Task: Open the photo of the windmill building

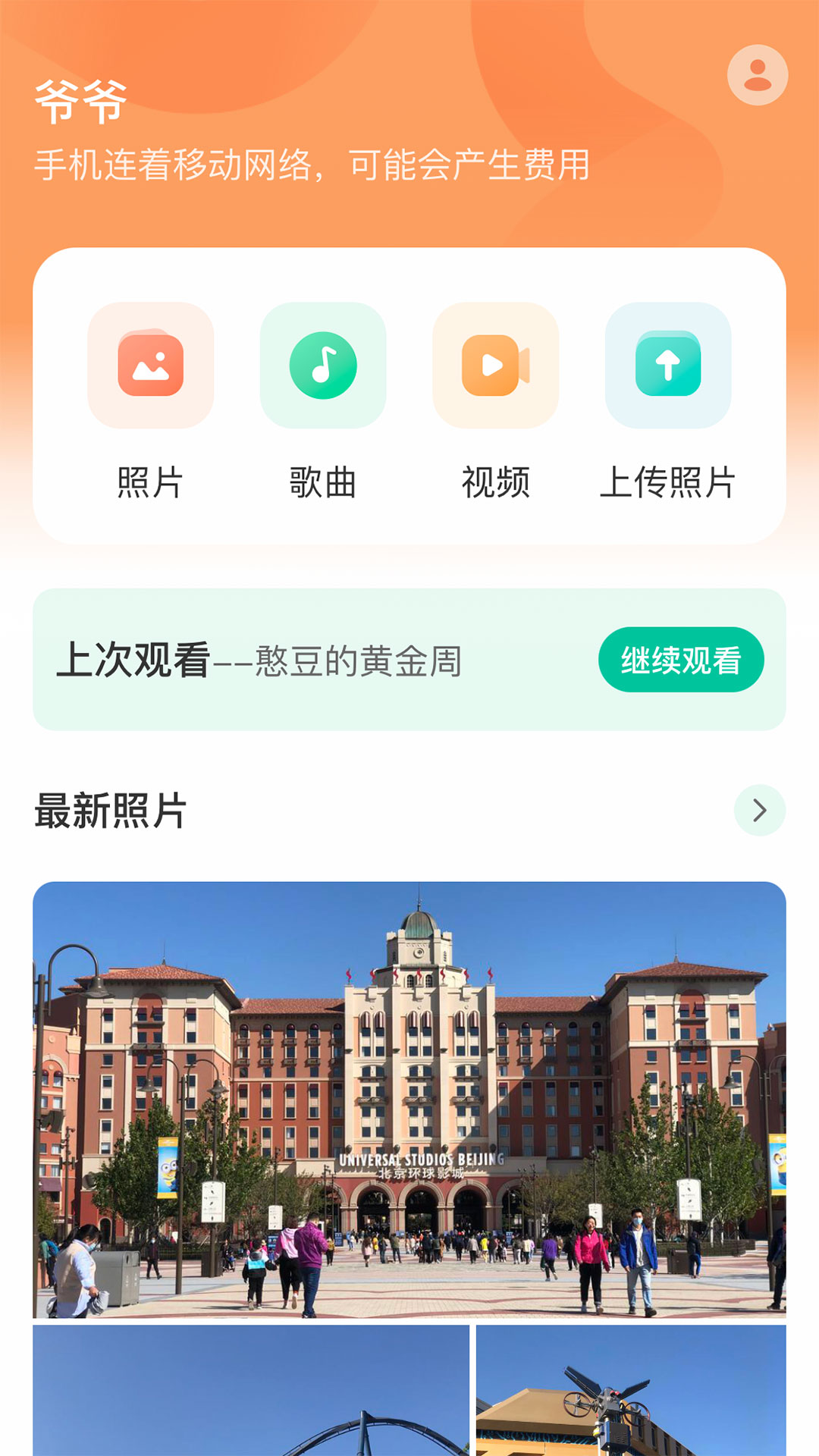Action: (x=631, y=1391)
